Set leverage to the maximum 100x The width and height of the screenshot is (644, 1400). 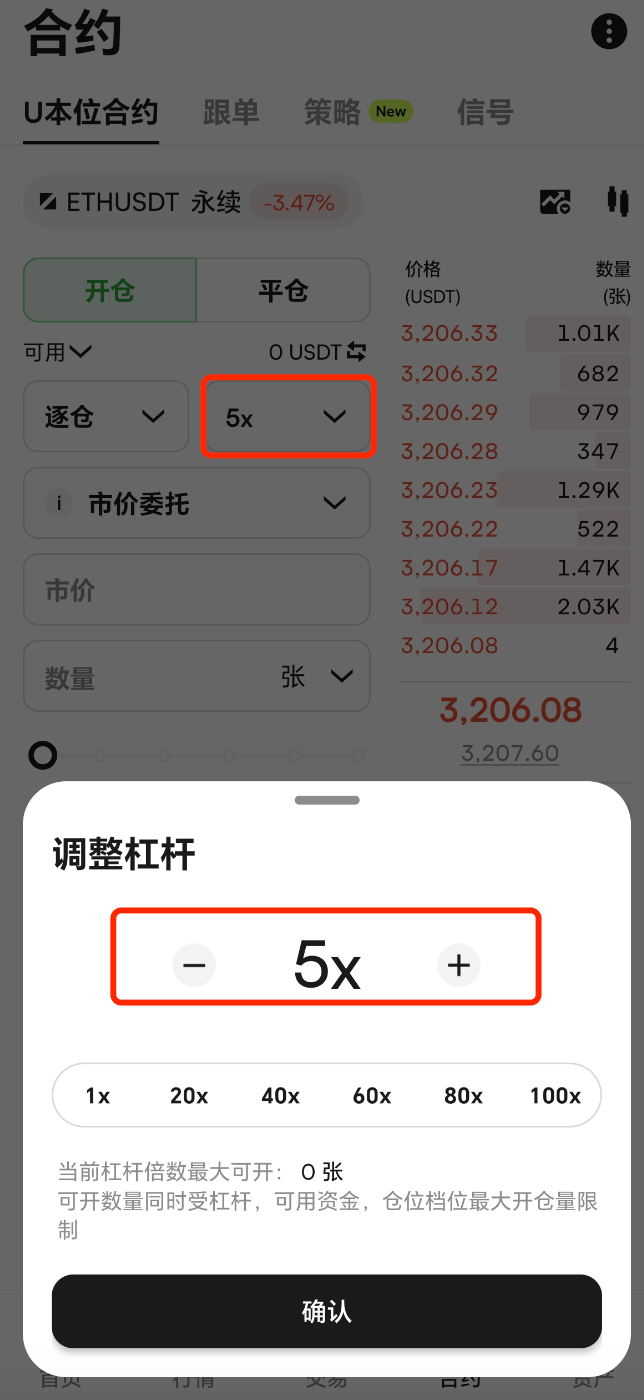pos(555,1096)
